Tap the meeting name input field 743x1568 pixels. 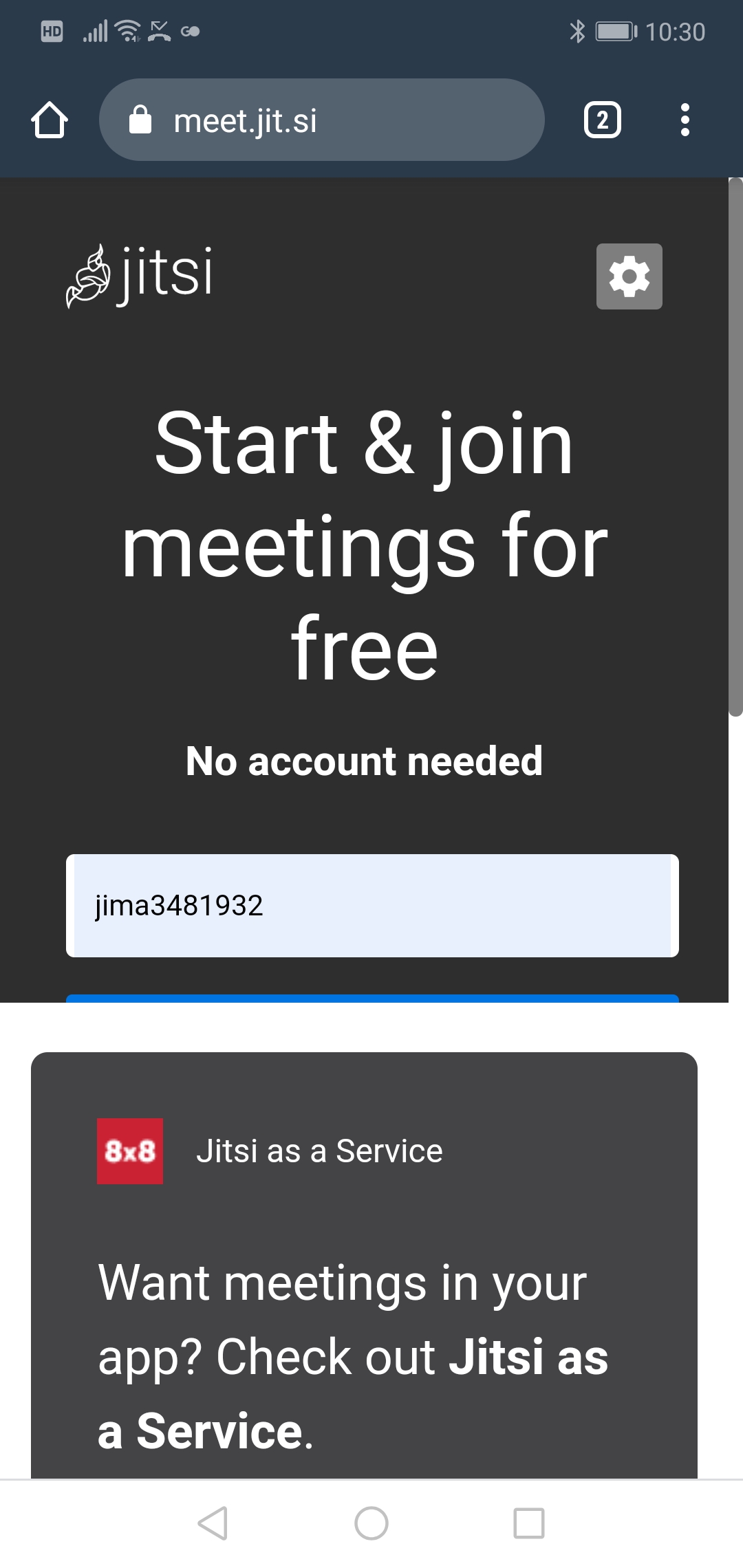pyautogui.click(x=371, y=905)
